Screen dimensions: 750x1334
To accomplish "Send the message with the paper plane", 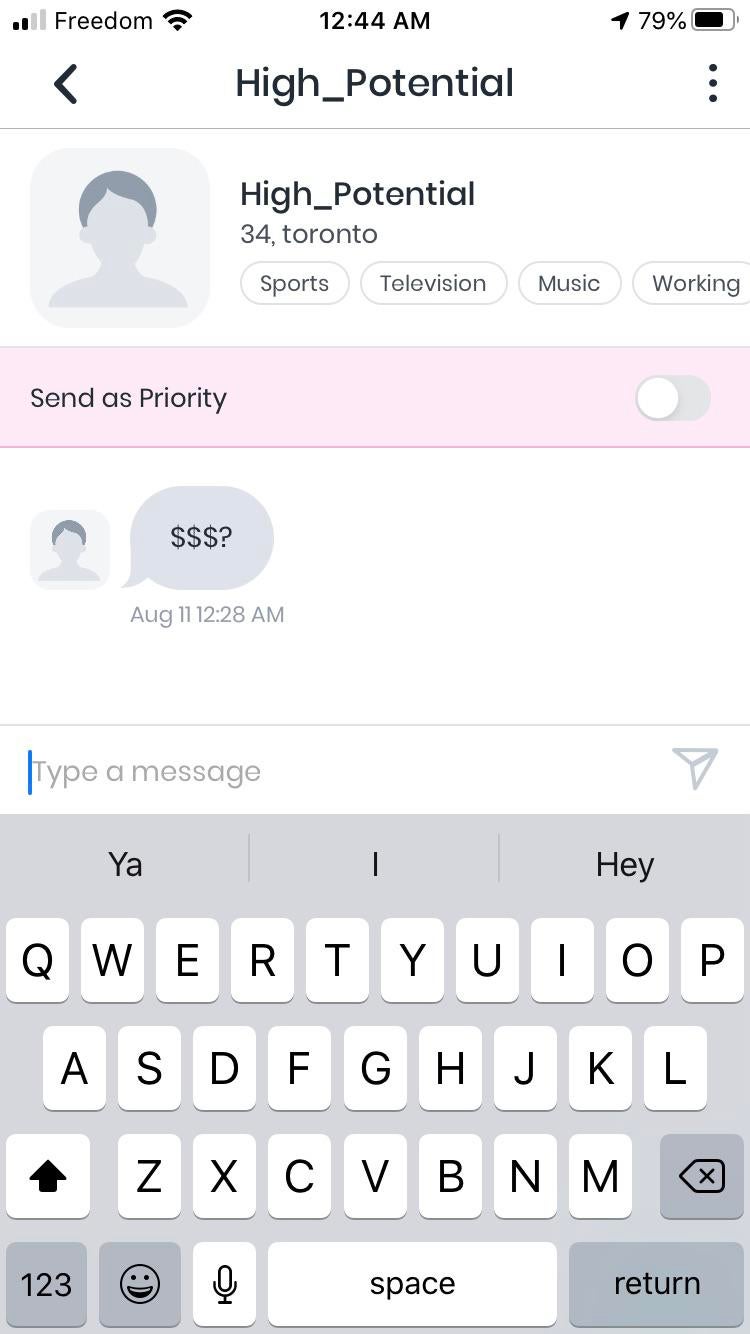I will point(695,769).
